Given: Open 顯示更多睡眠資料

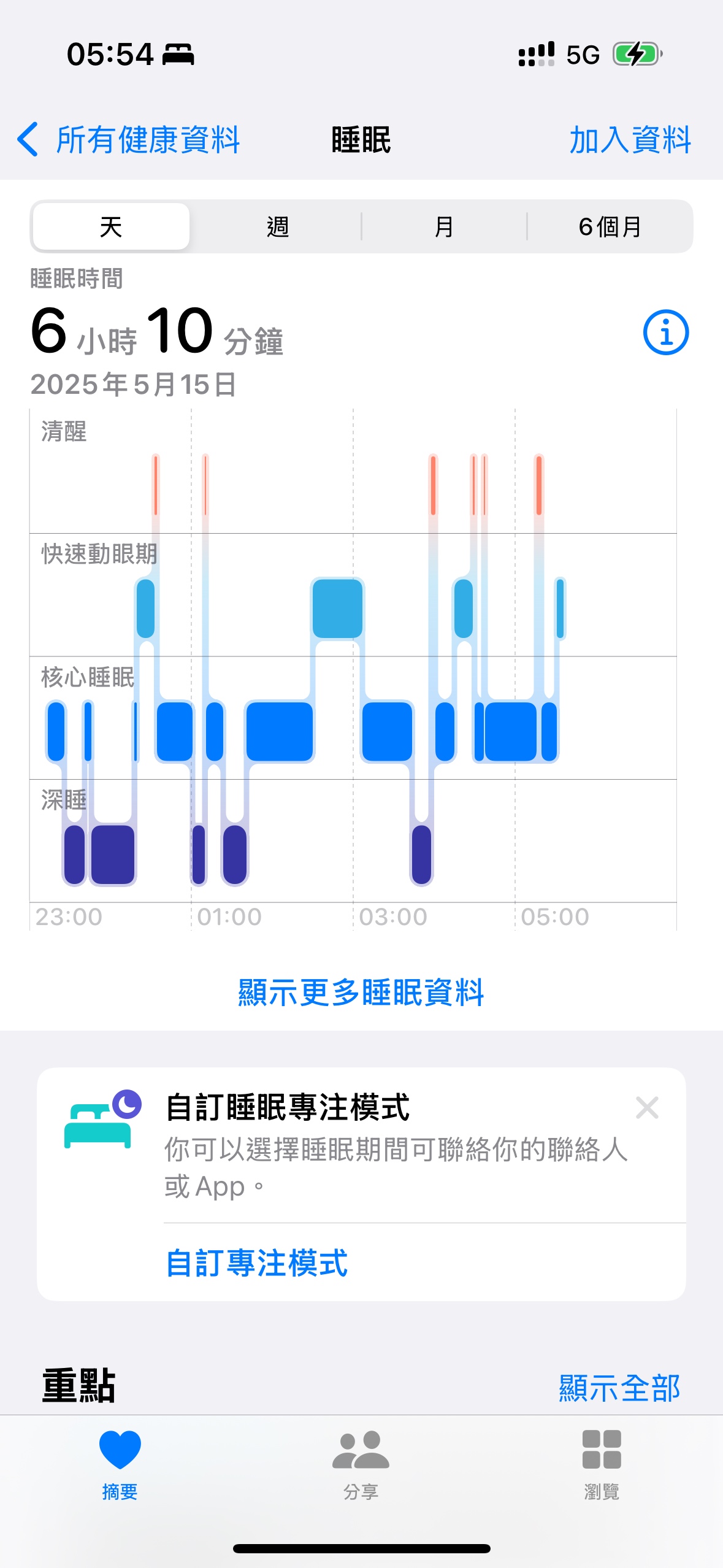Looking at the screenshot, I should click(x=361, y=992).
